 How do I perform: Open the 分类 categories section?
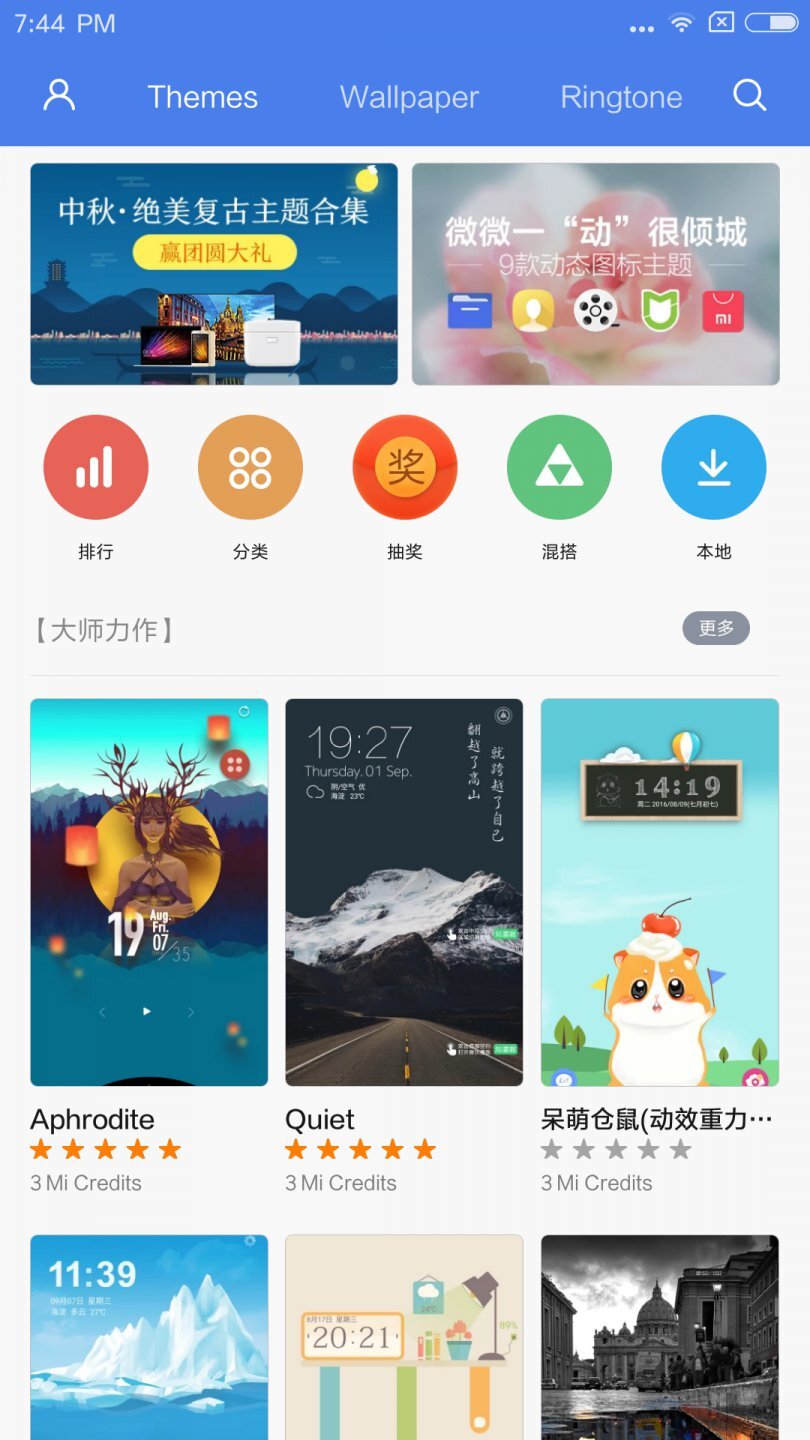tap(250, 466)
